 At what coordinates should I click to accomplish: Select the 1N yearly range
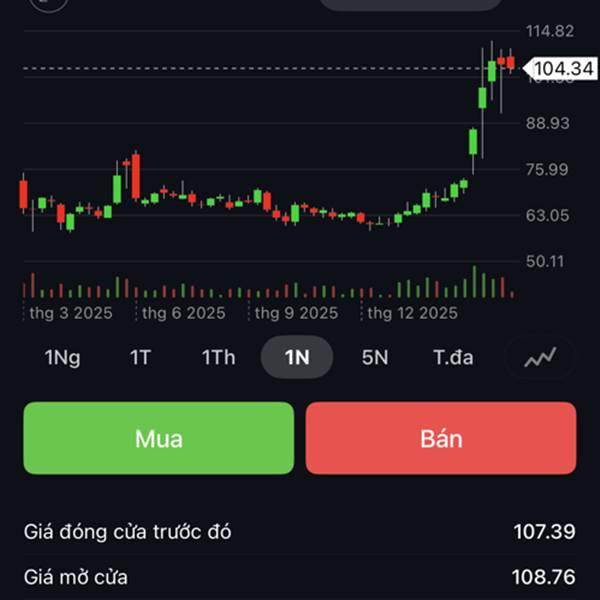297,357
